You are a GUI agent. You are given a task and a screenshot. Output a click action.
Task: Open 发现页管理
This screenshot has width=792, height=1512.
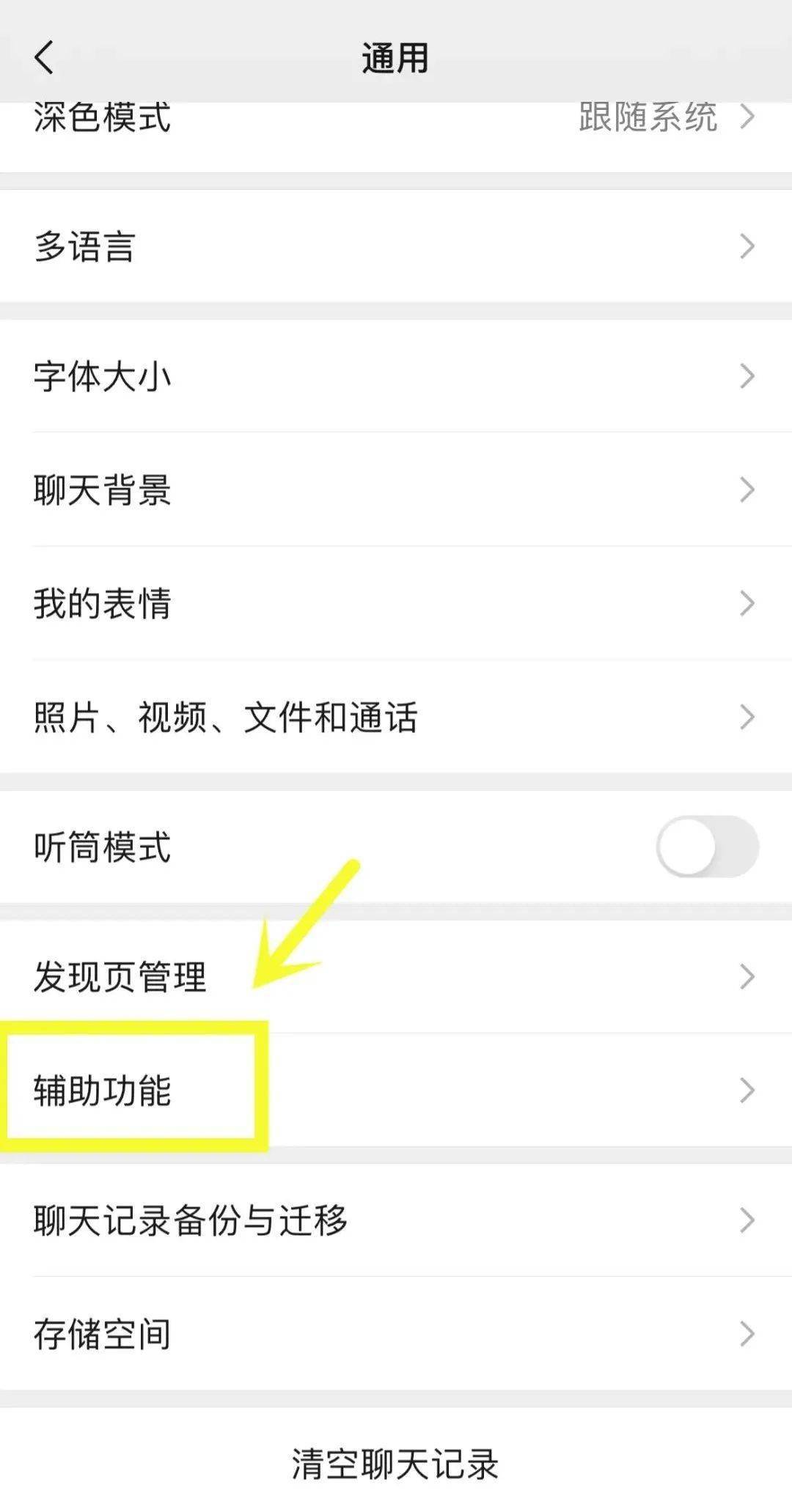(396, 976)
